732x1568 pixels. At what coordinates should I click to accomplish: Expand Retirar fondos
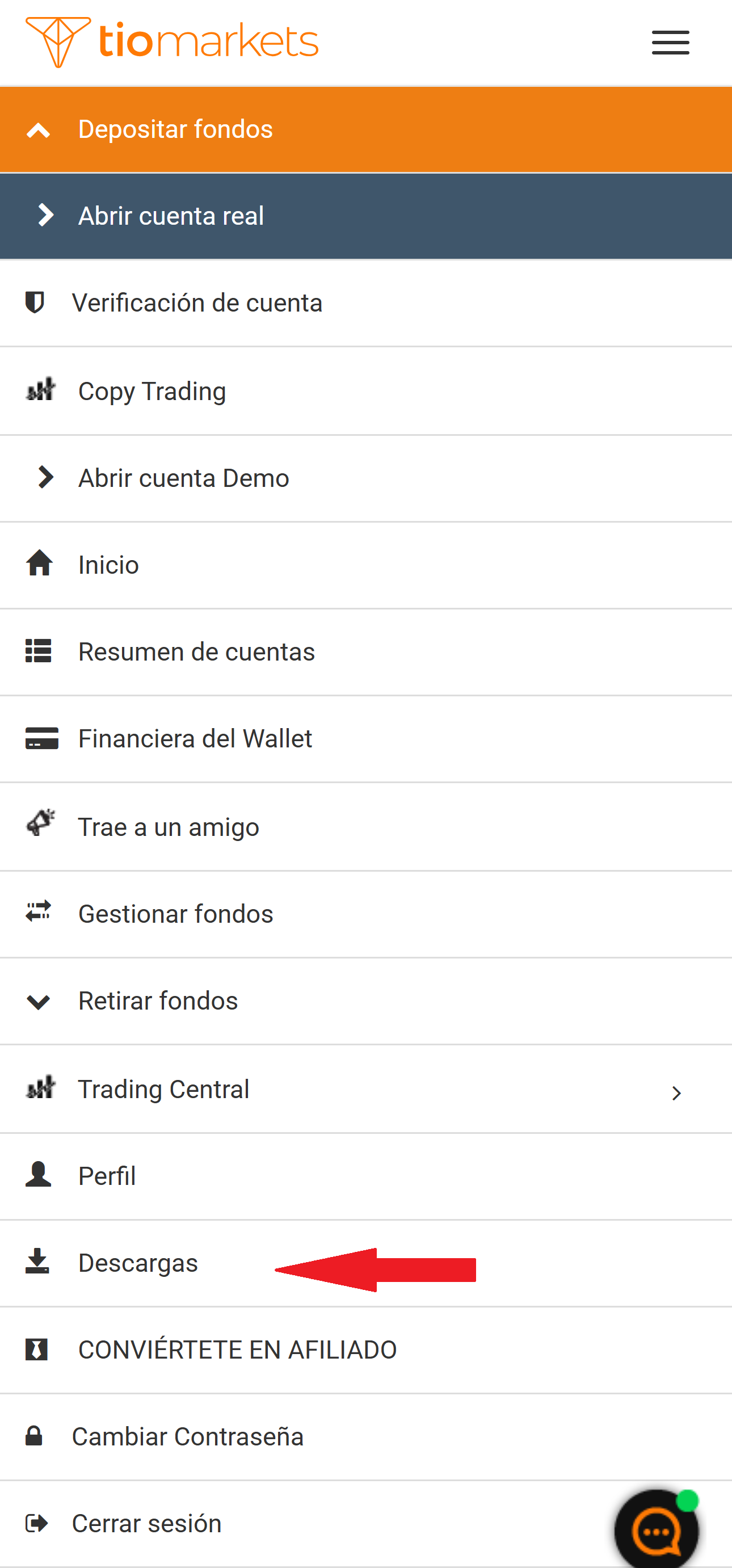[158, 1001]
